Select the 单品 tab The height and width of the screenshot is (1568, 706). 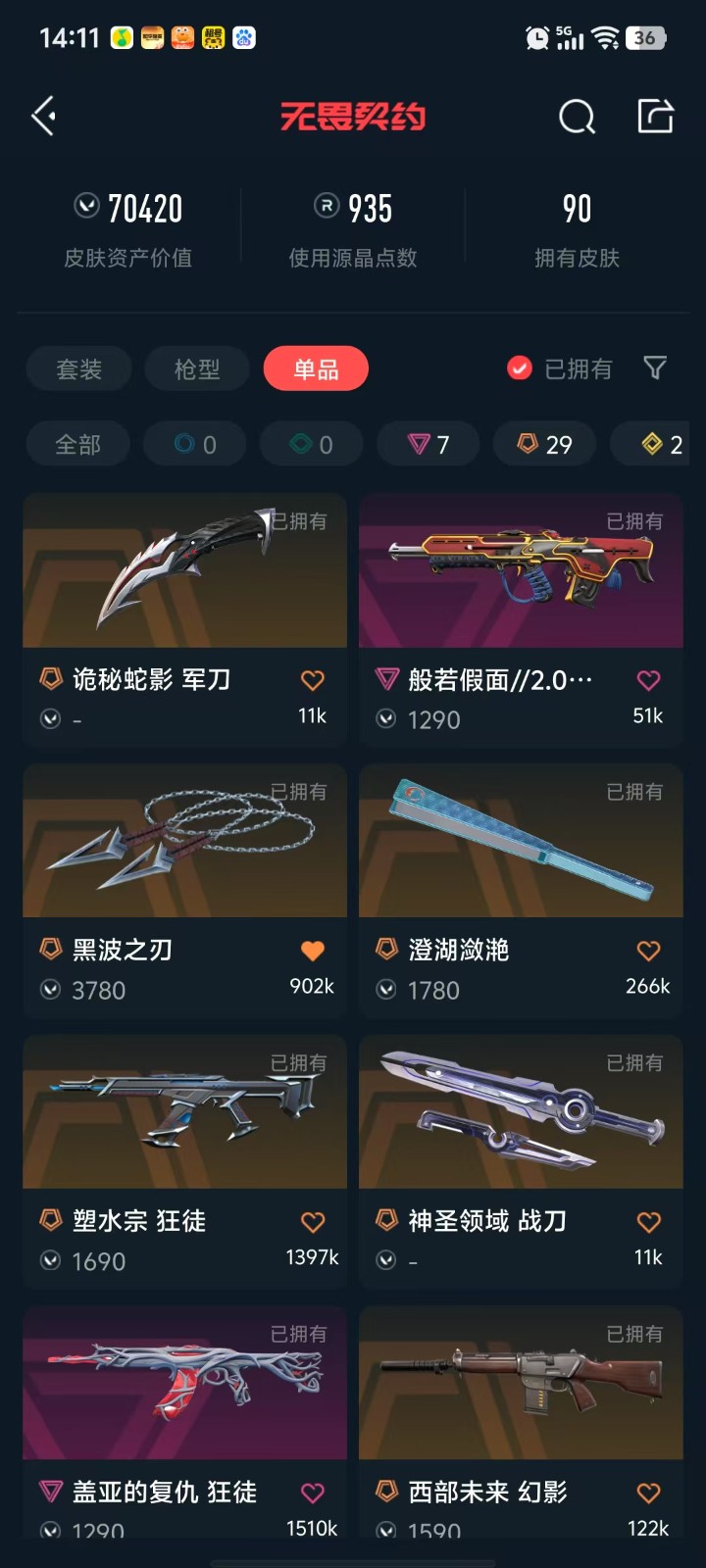[x=316, y=369]
